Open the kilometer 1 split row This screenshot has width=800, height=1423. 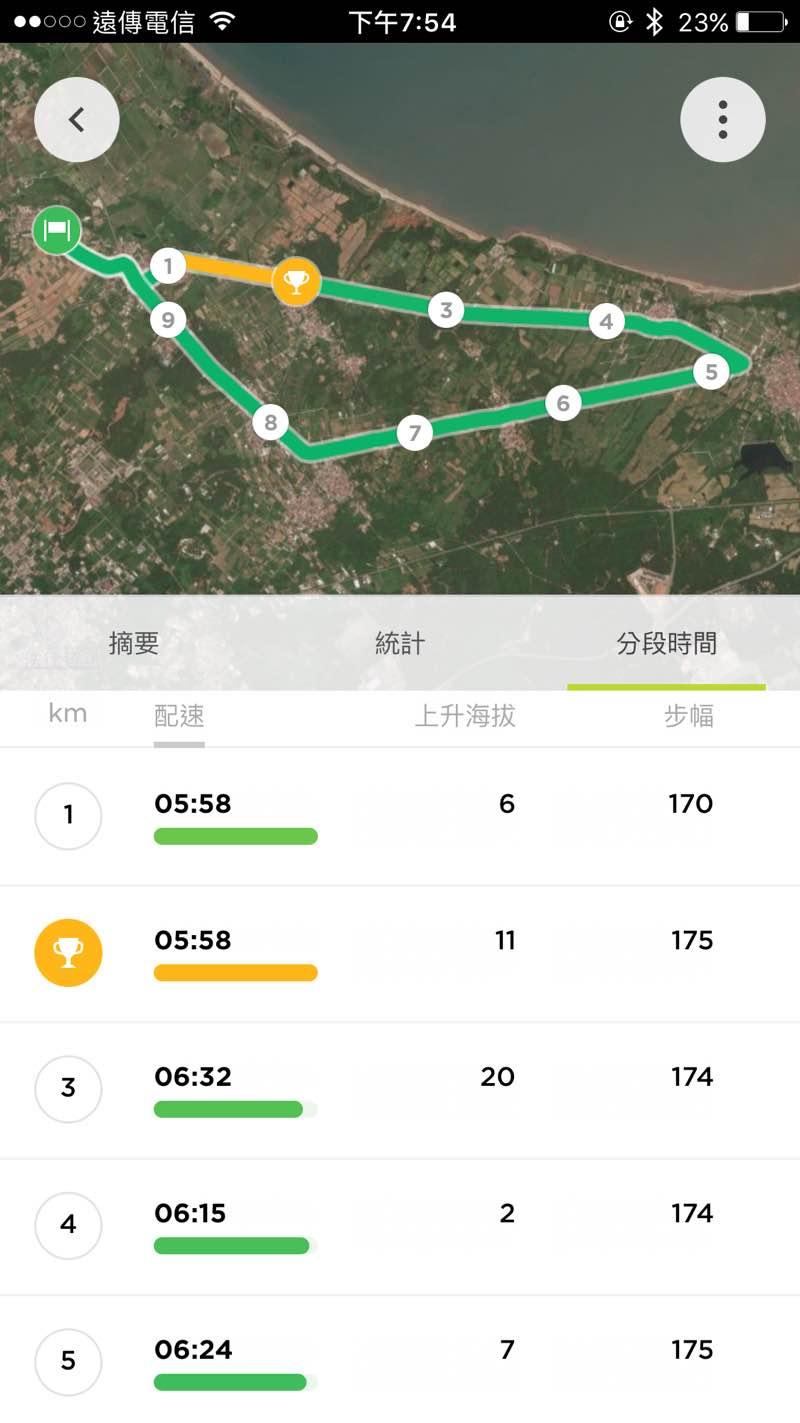400,816
